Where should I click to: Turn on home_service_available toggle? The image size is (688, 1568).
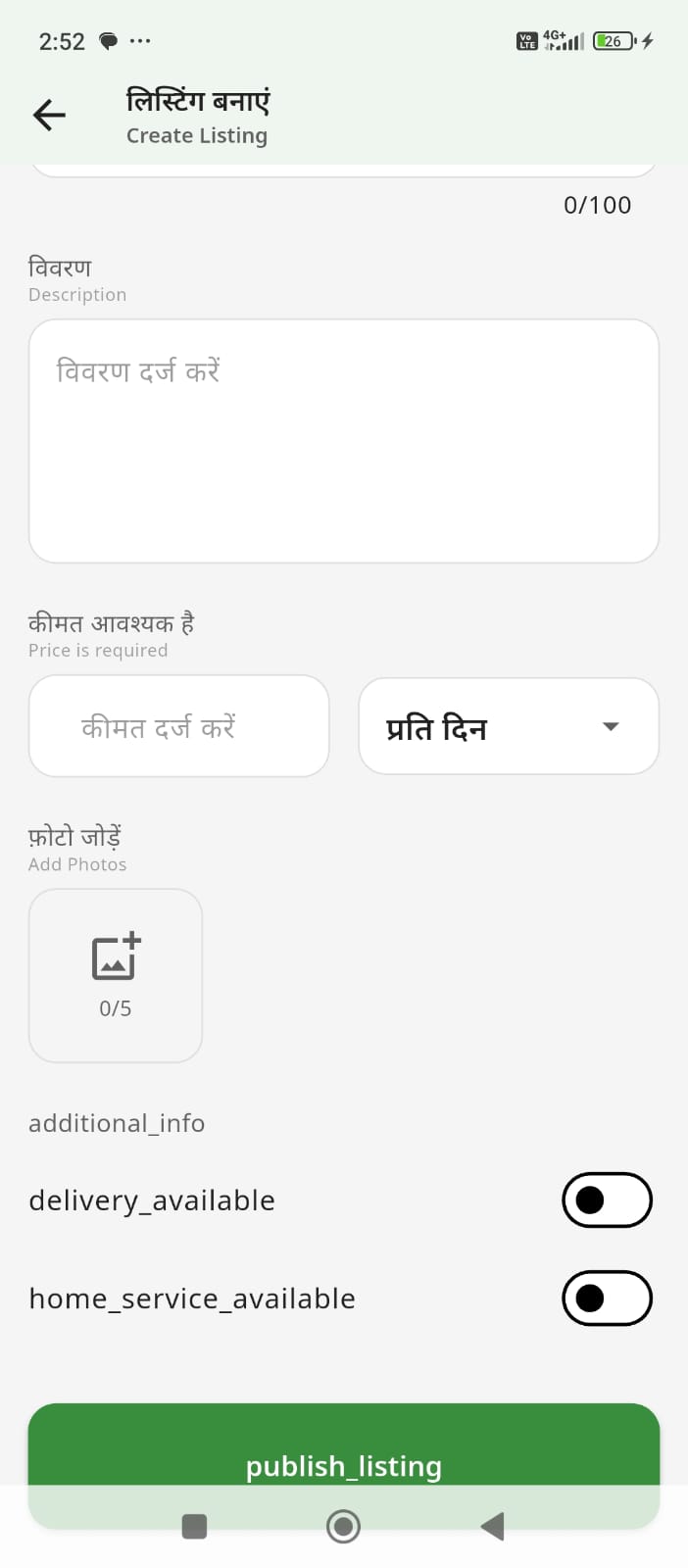click(607, 1298)
